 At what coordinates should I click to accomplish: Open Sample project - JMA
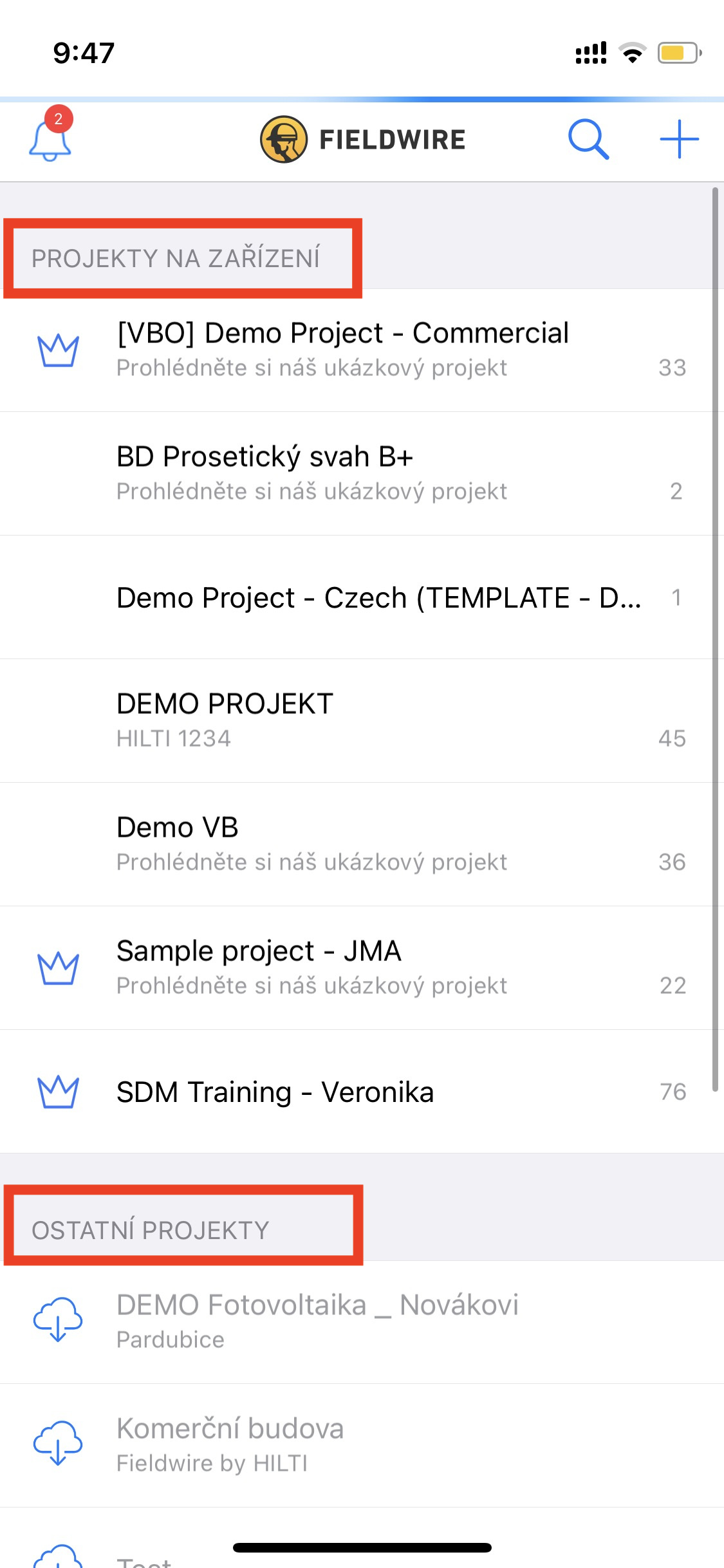tap(362, 968)
